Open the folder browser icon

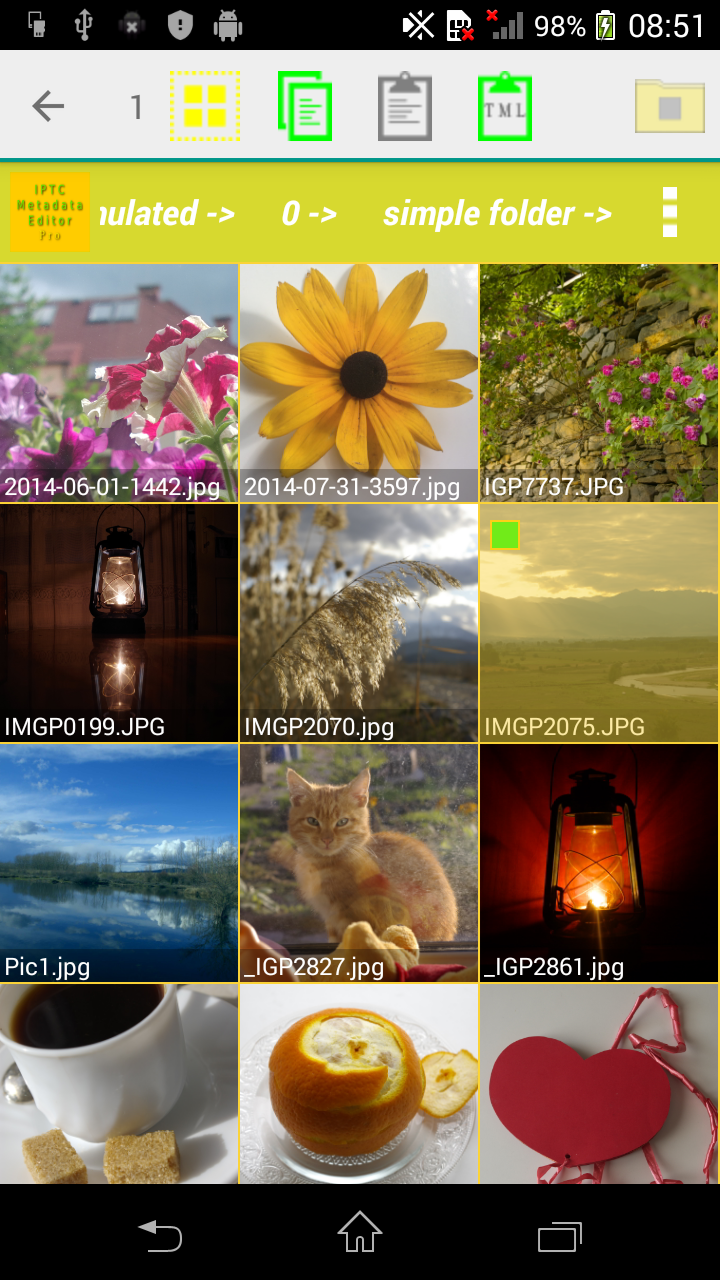(x=668, y=104)
